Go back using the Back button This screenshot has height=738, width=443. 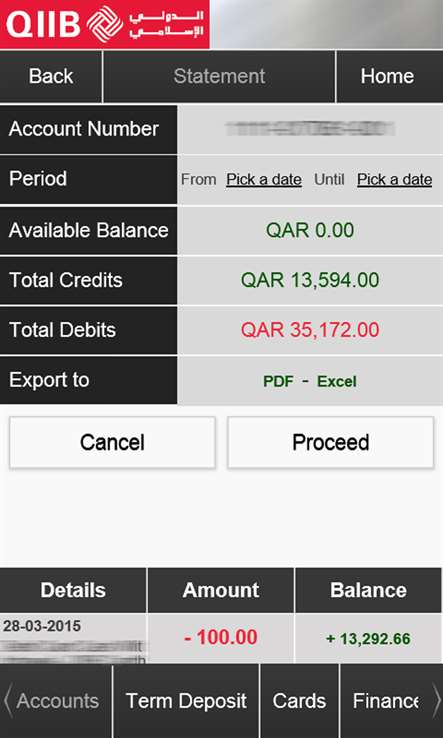click(x=50, y=76)
